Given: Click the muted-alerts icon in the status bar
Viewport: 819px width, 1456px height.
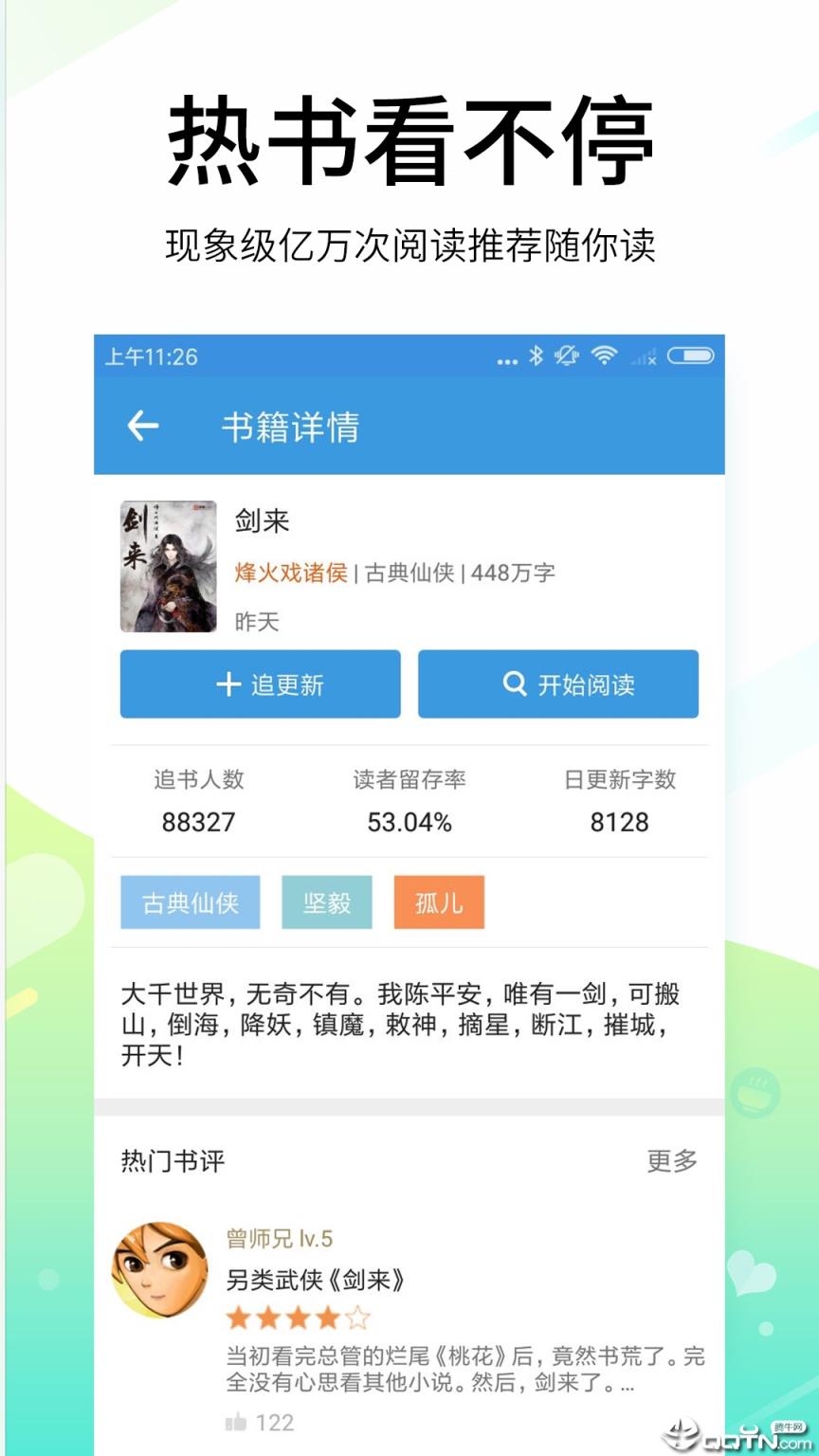Looking at the screenshot, I should (x=567, y=357).
